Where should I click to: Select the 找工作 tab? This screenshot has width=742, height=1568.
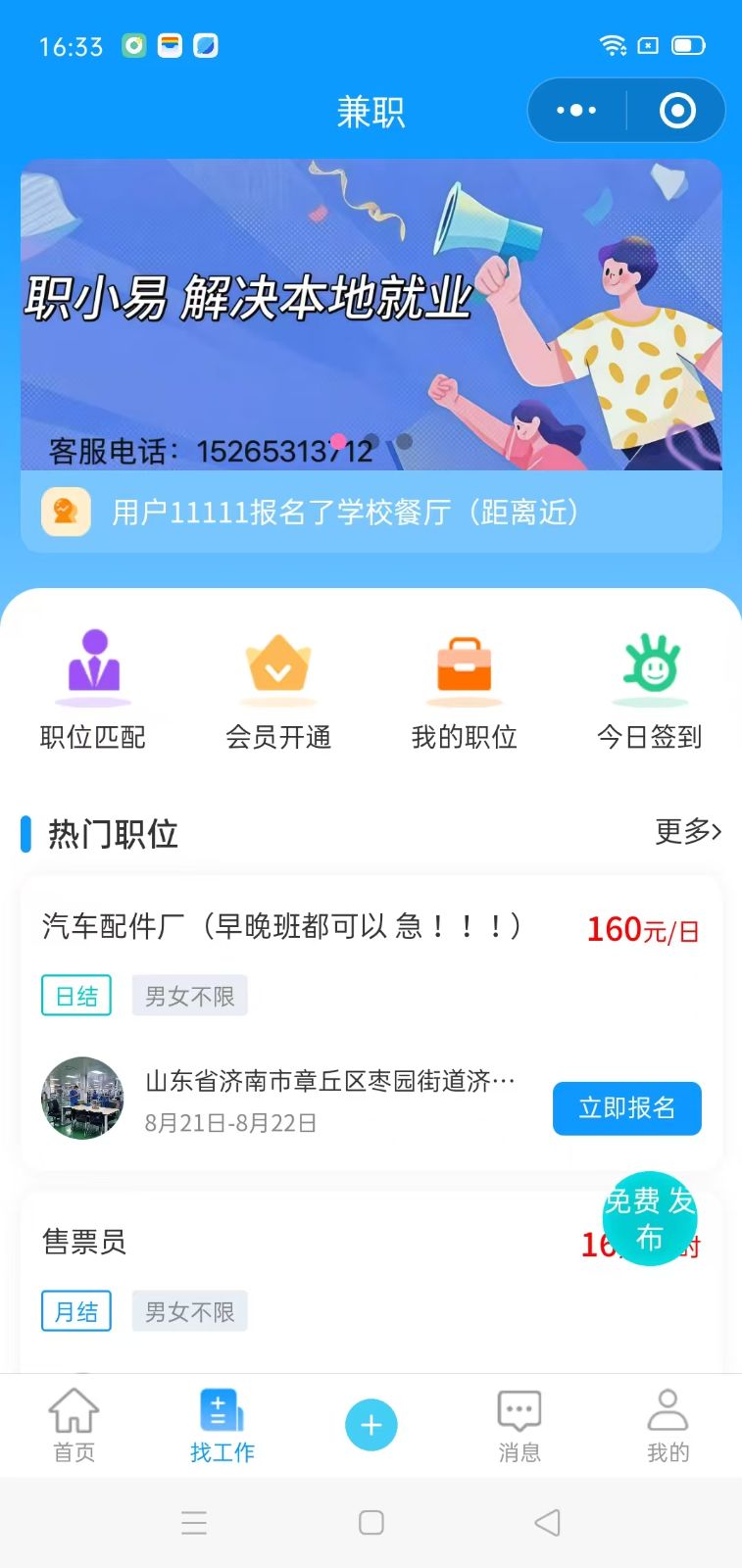223,1426
